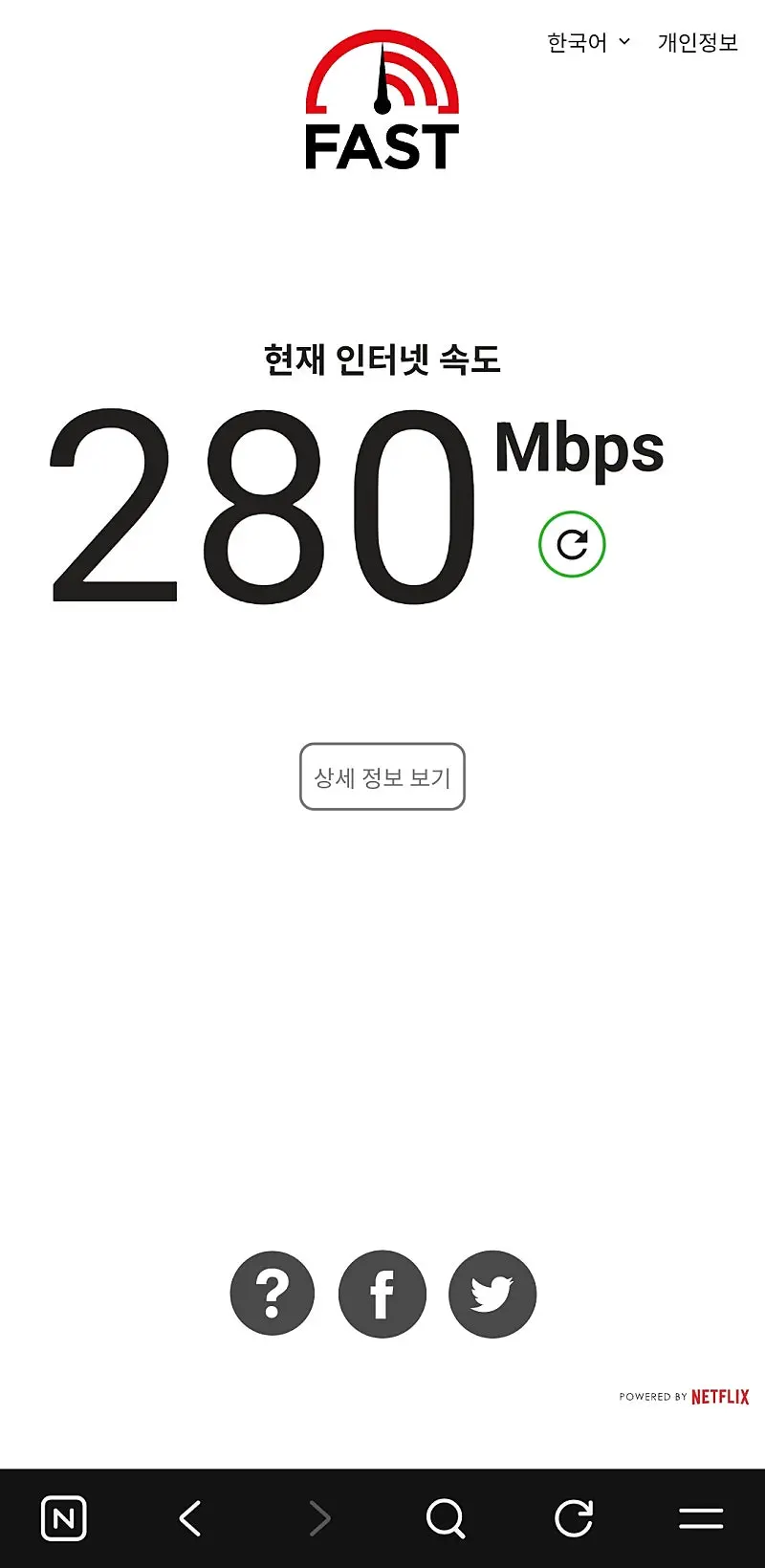
Task: Open the browser search icon
Action: pyautogui.click(x=446, y=1518)
